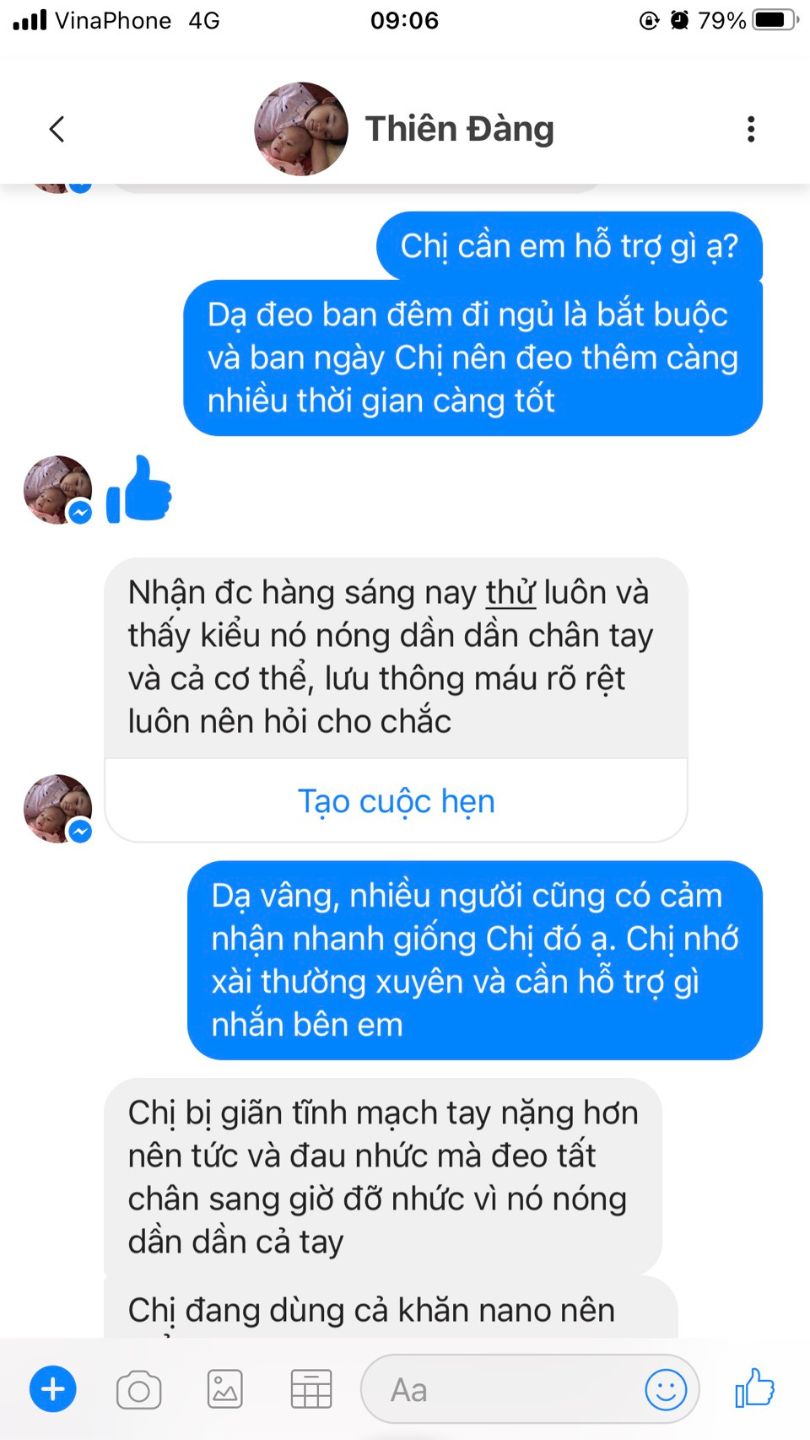Go back to the previous screen
The height and width of the screenshot is (1440, 810).
(x=57, y=129)
